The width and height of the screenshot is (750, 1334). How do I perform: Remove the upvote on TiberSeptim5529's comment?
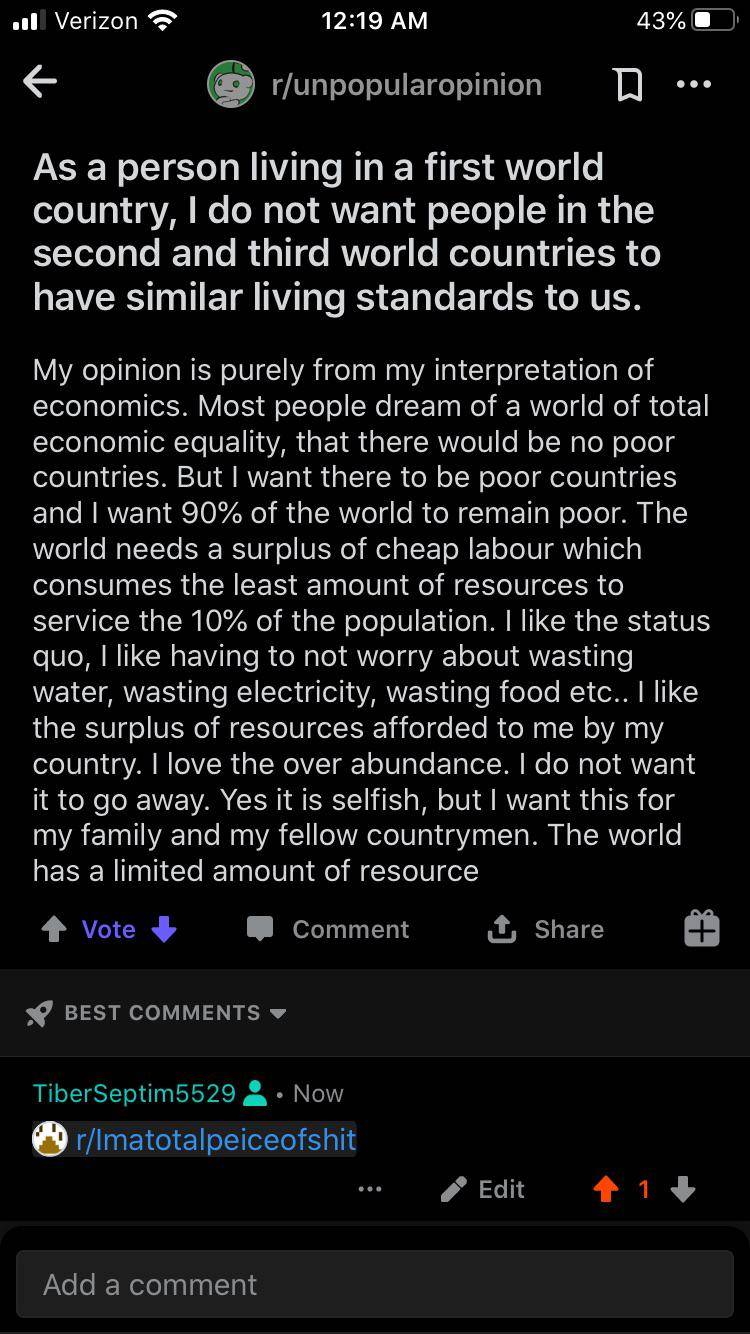[605, 1189]
